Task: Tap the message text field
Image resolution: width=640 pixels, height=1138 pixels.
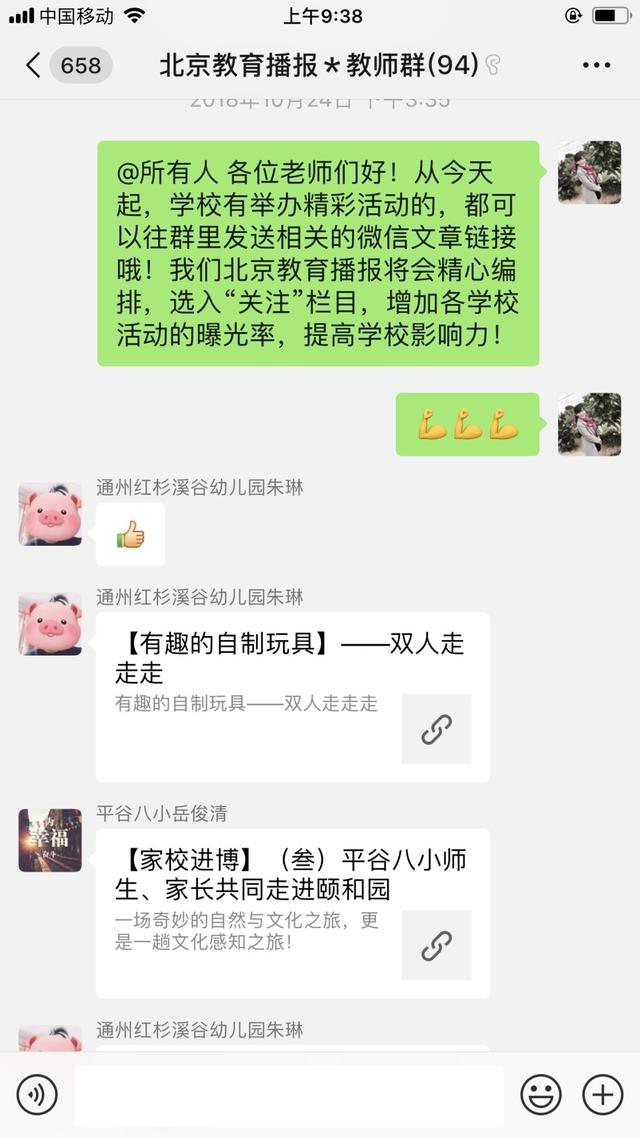Action: pyautogui.click(x=289, y=1095)
